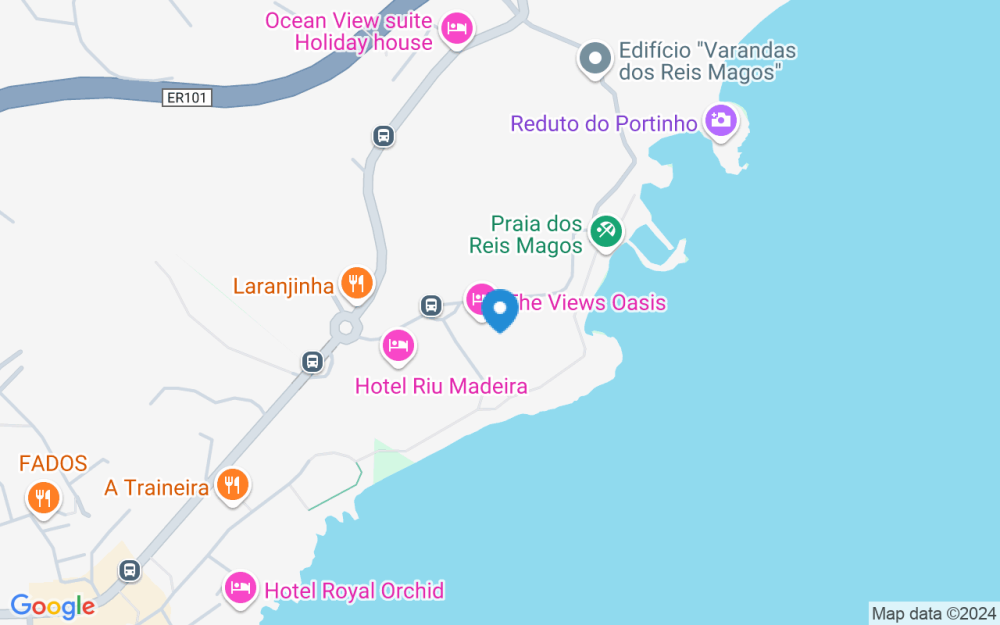This screenshot has height=625, width=1000.
Task: Open Praia dos Reis Magos beach marker
Action: pos(605,233)
